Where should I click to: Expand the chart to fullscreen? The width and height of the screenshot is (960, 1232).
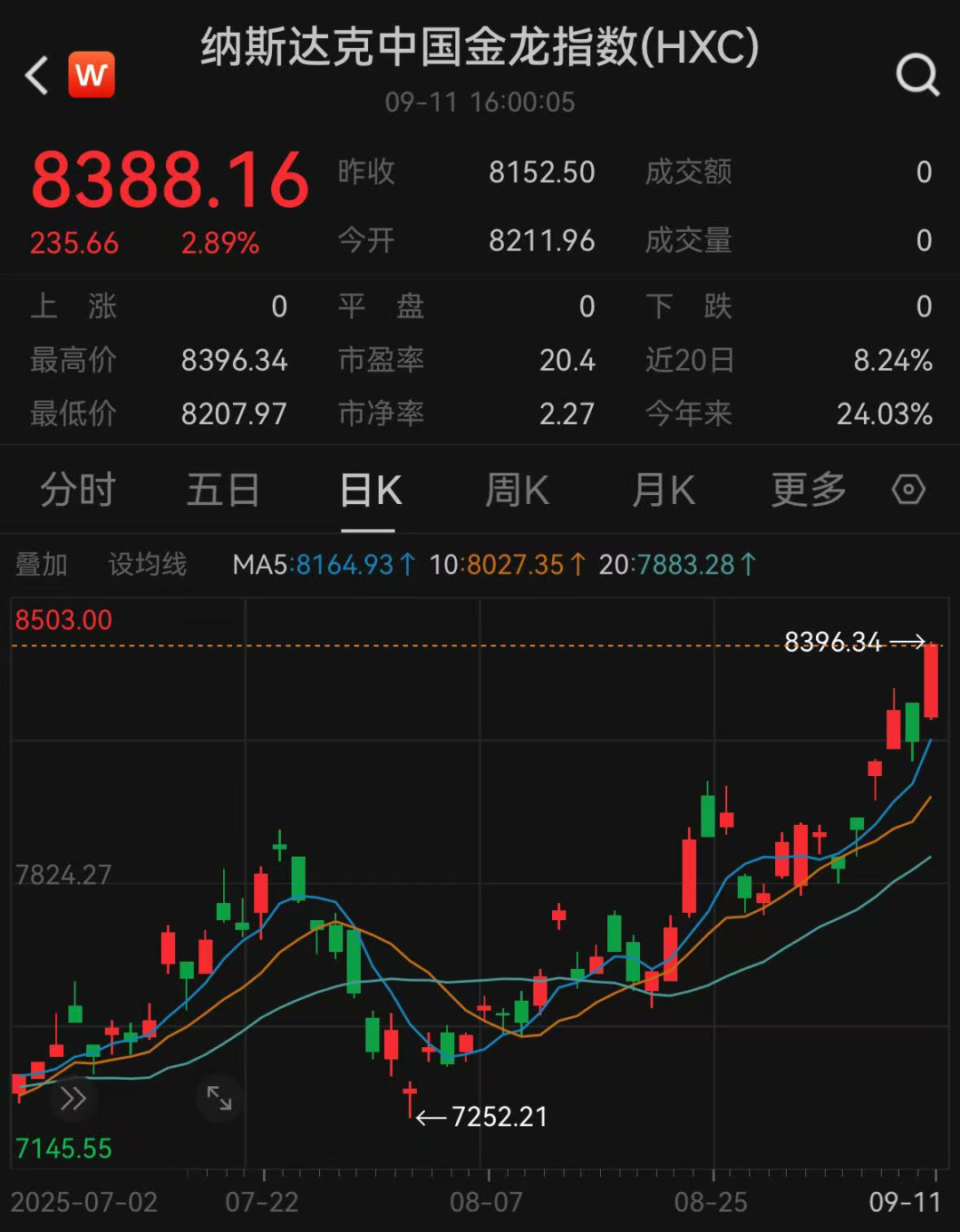(219, 1099)
